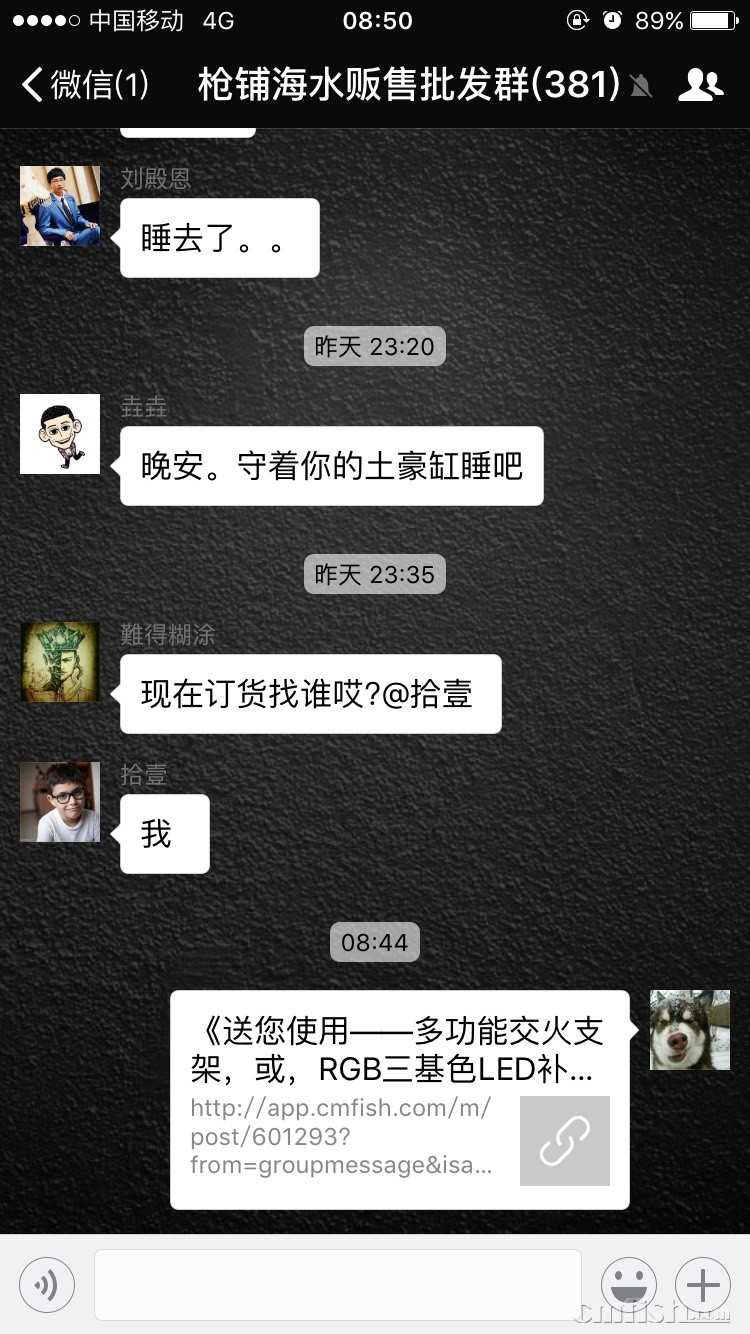Open the emoji sticker picker

(628, 1285)
